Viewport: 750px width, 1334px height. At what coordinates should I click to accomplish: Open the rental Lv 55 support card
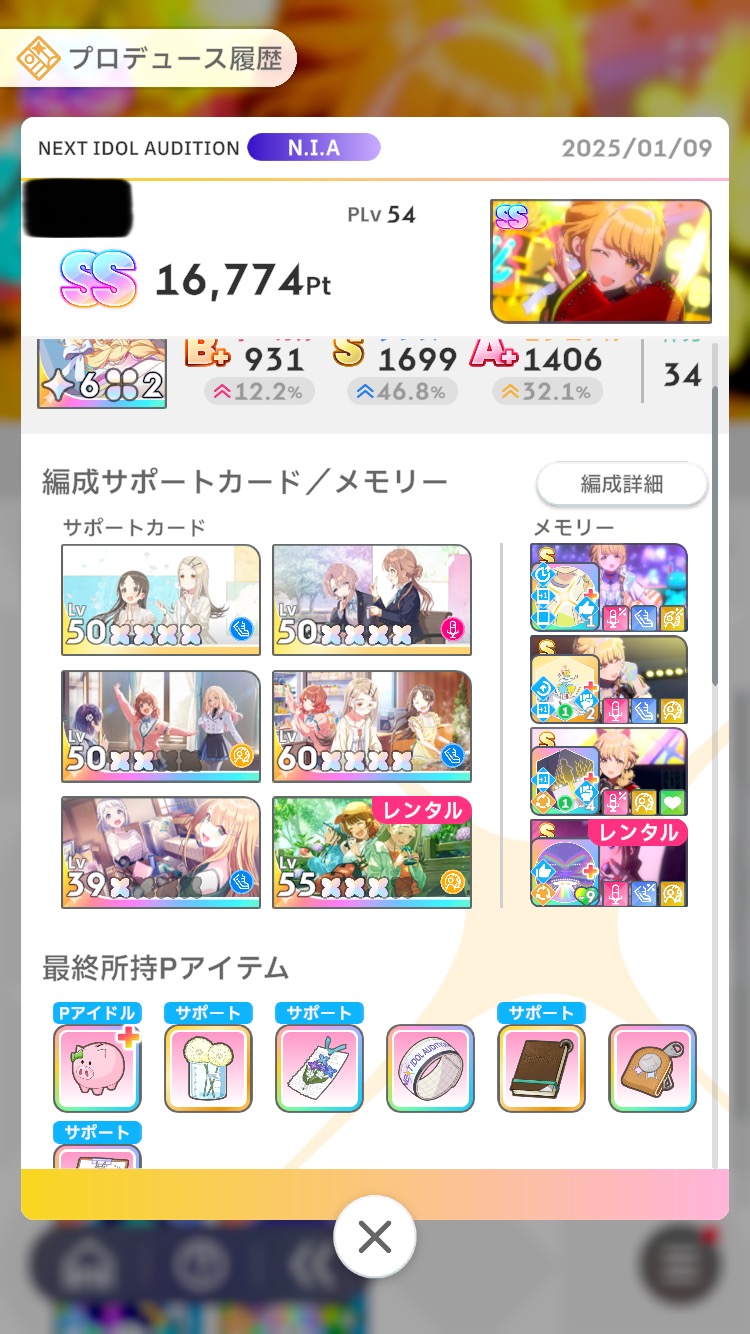point(372,852)
